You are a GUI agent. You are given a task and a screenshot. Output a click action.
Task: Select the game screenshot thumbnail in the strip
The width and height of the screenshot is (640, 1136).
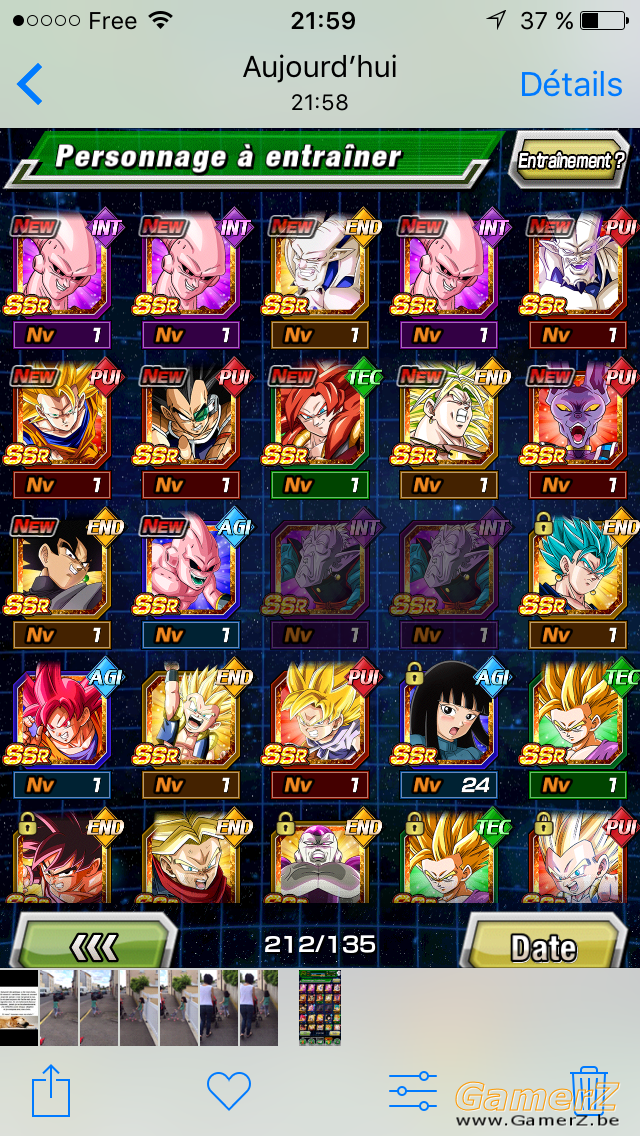coord(320,1008)
